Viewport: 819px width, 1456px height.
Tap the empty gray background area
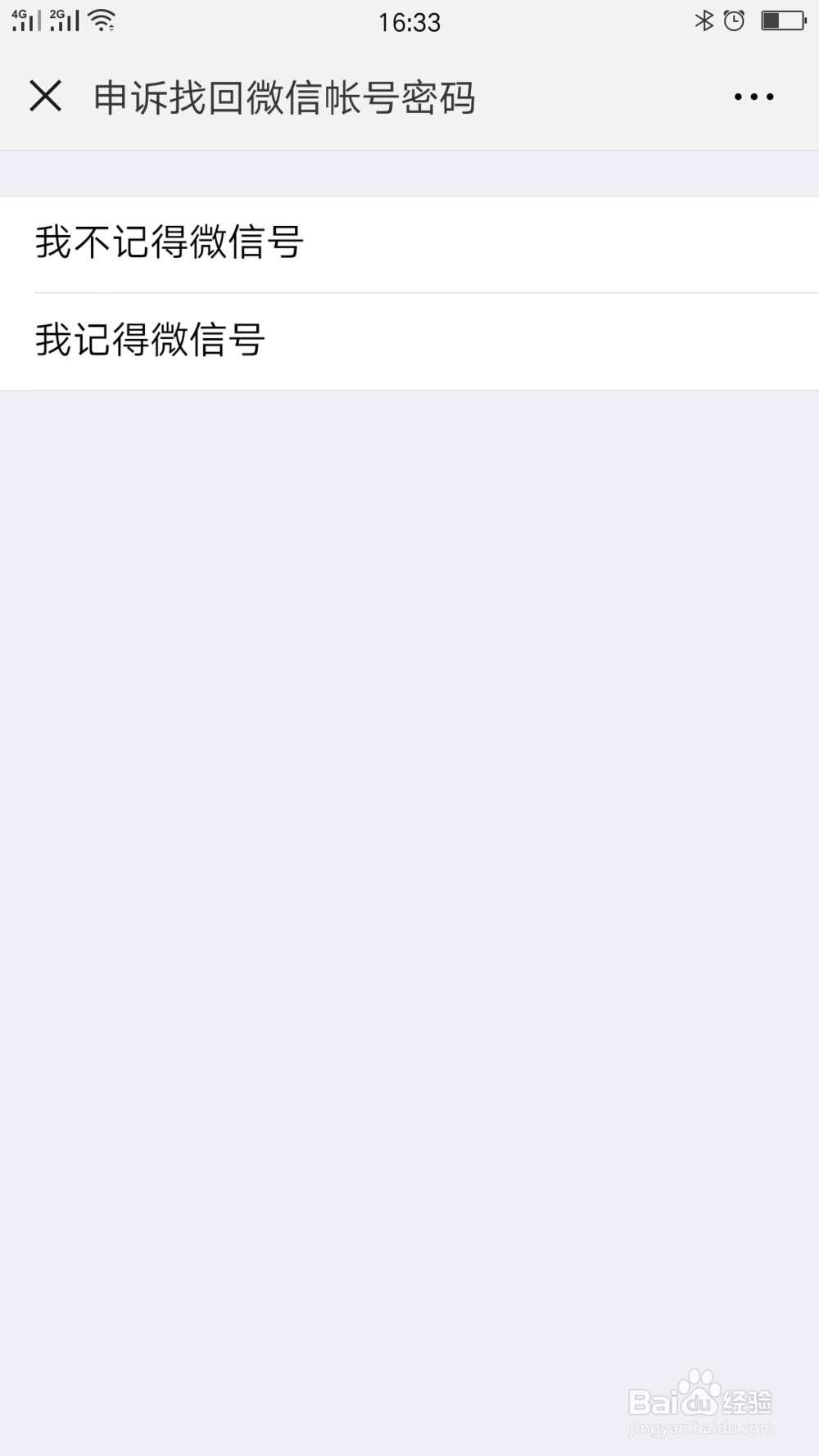[409, 819]
